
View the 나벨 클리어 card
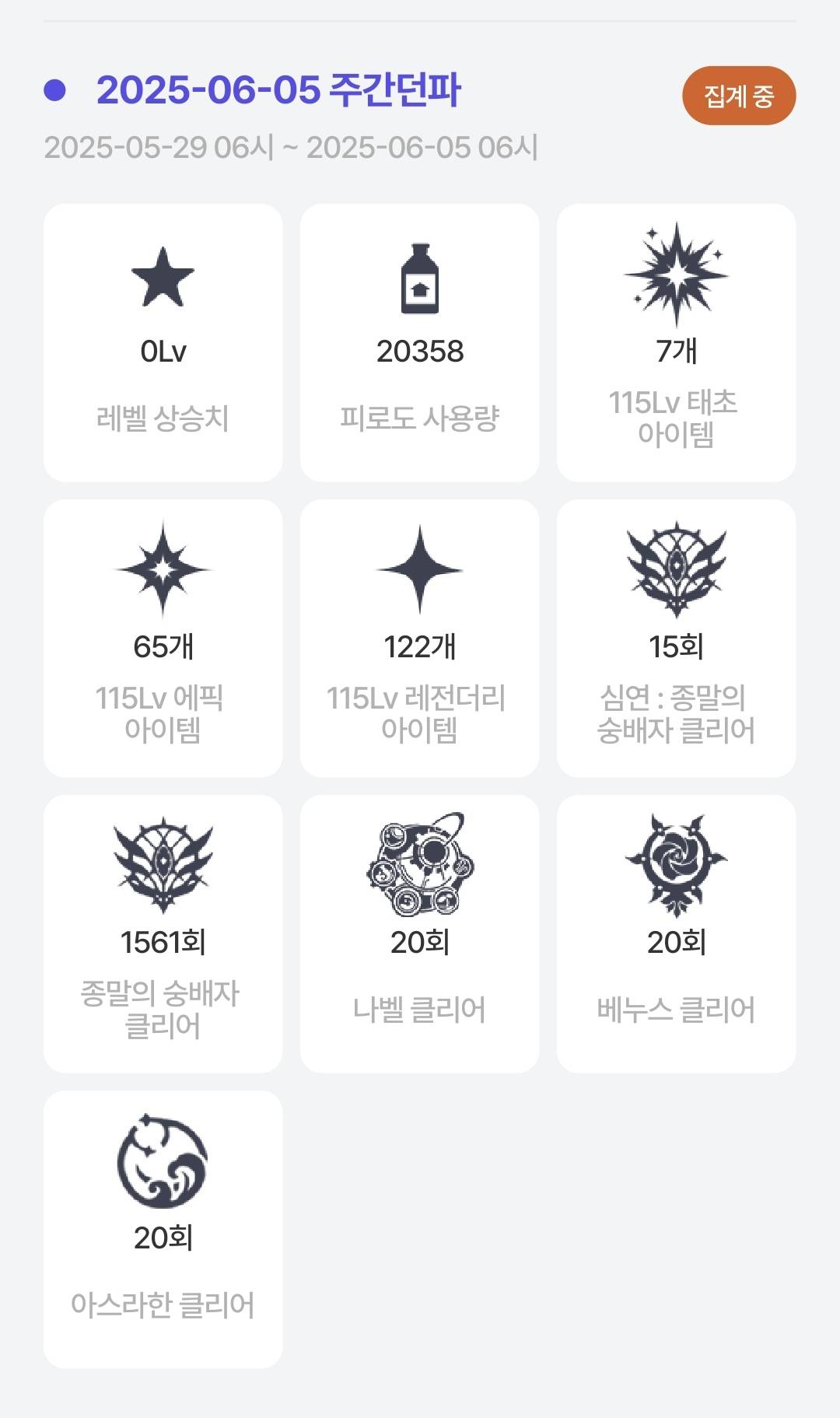[419, 934]
